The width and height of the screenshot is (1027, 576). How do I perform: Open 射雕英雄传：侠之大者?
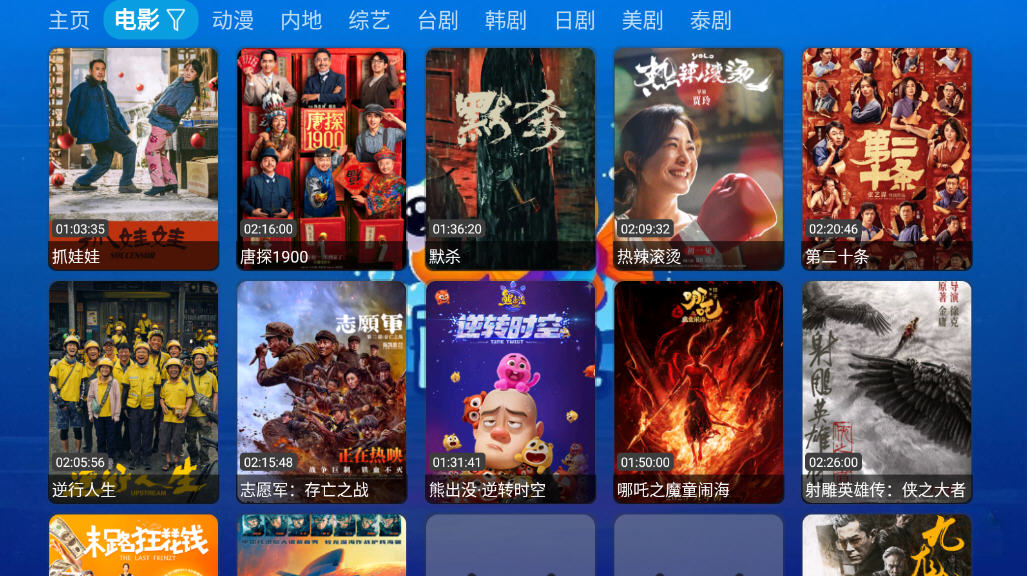(886, 391)
